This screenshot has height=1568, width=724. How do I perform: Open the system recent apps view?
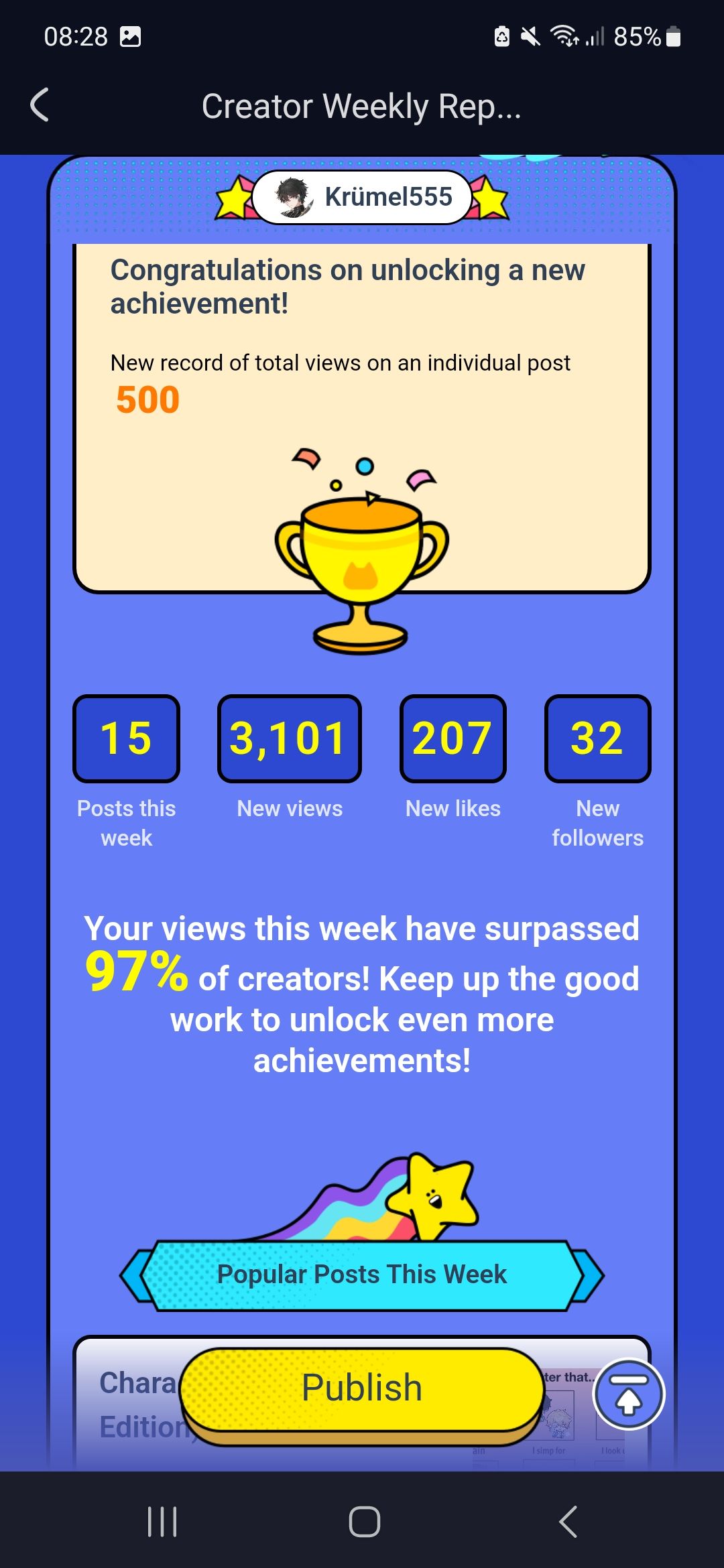tap(162, 1521)
